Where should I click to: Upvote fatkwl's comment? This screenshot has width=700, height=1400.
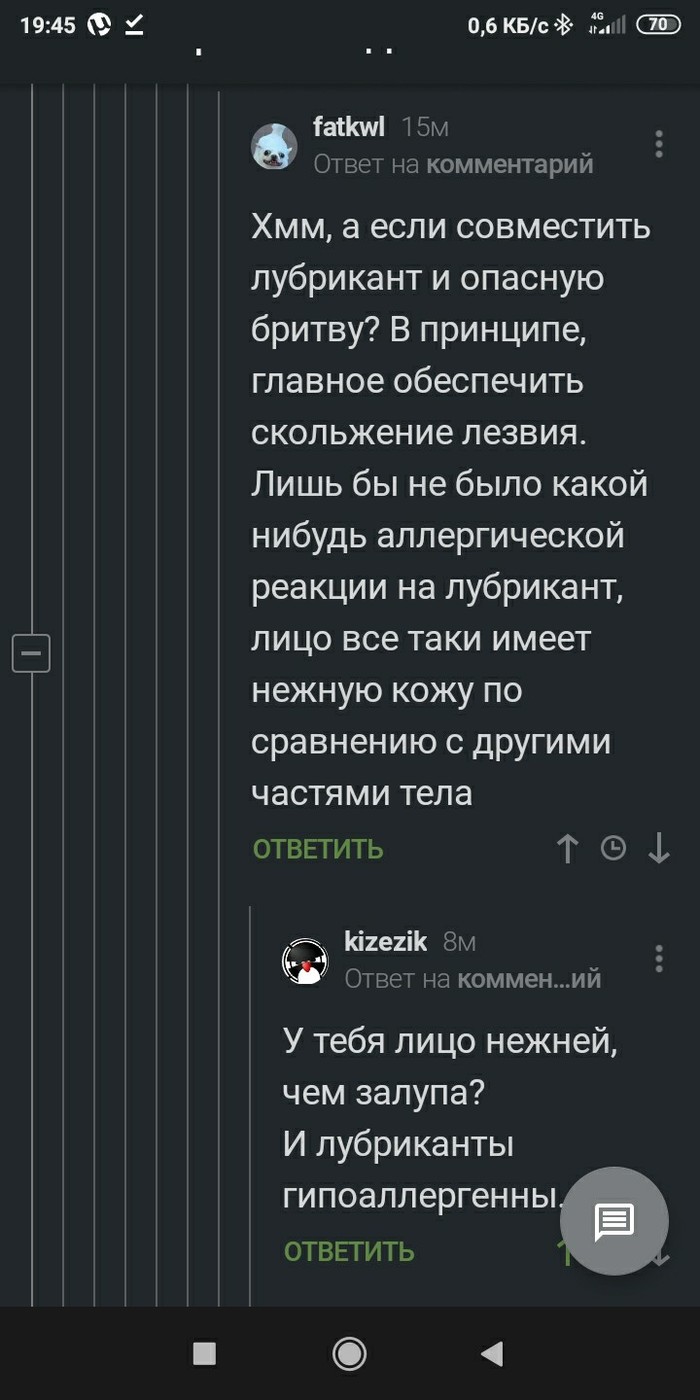567,849
